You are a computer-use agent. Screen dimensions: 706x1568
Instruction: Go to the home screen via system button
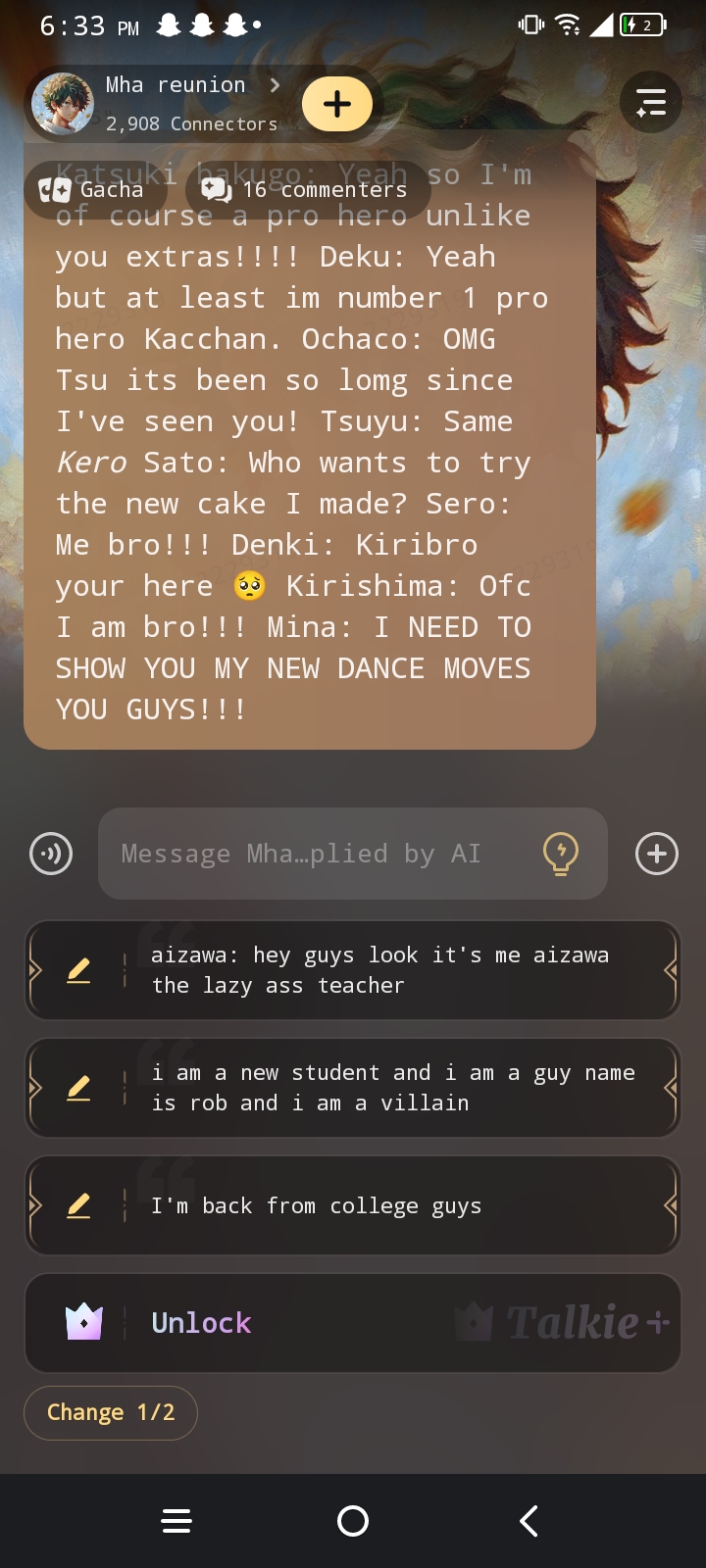pyautogui.click(x=353, y=1521)
